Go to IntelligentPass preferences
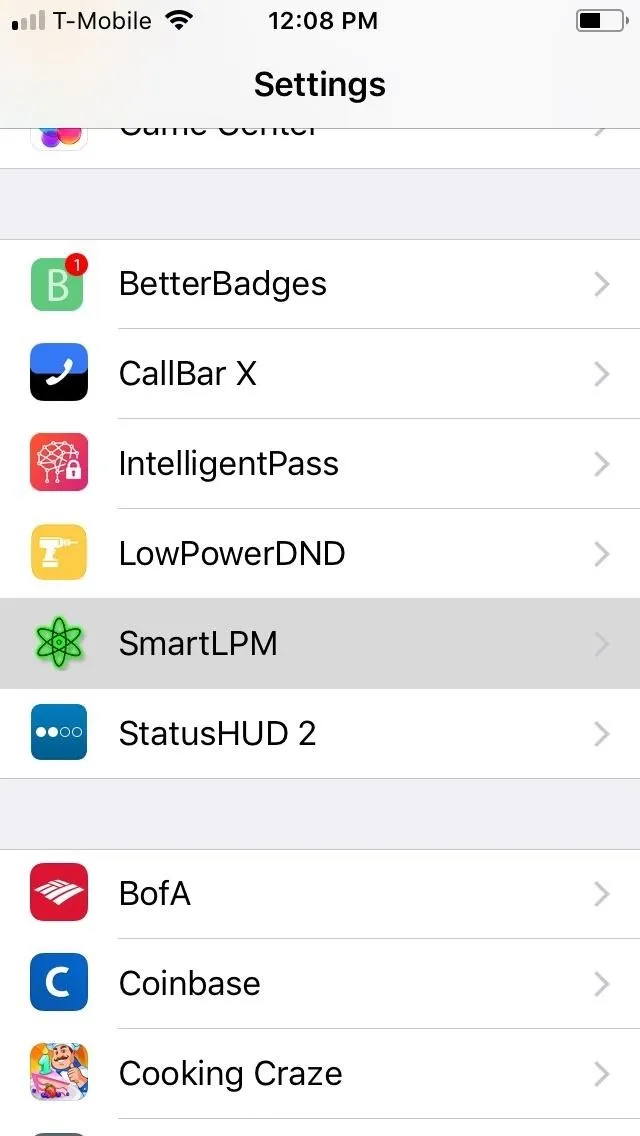This screenshot has width=640, height=1136. 320,464
